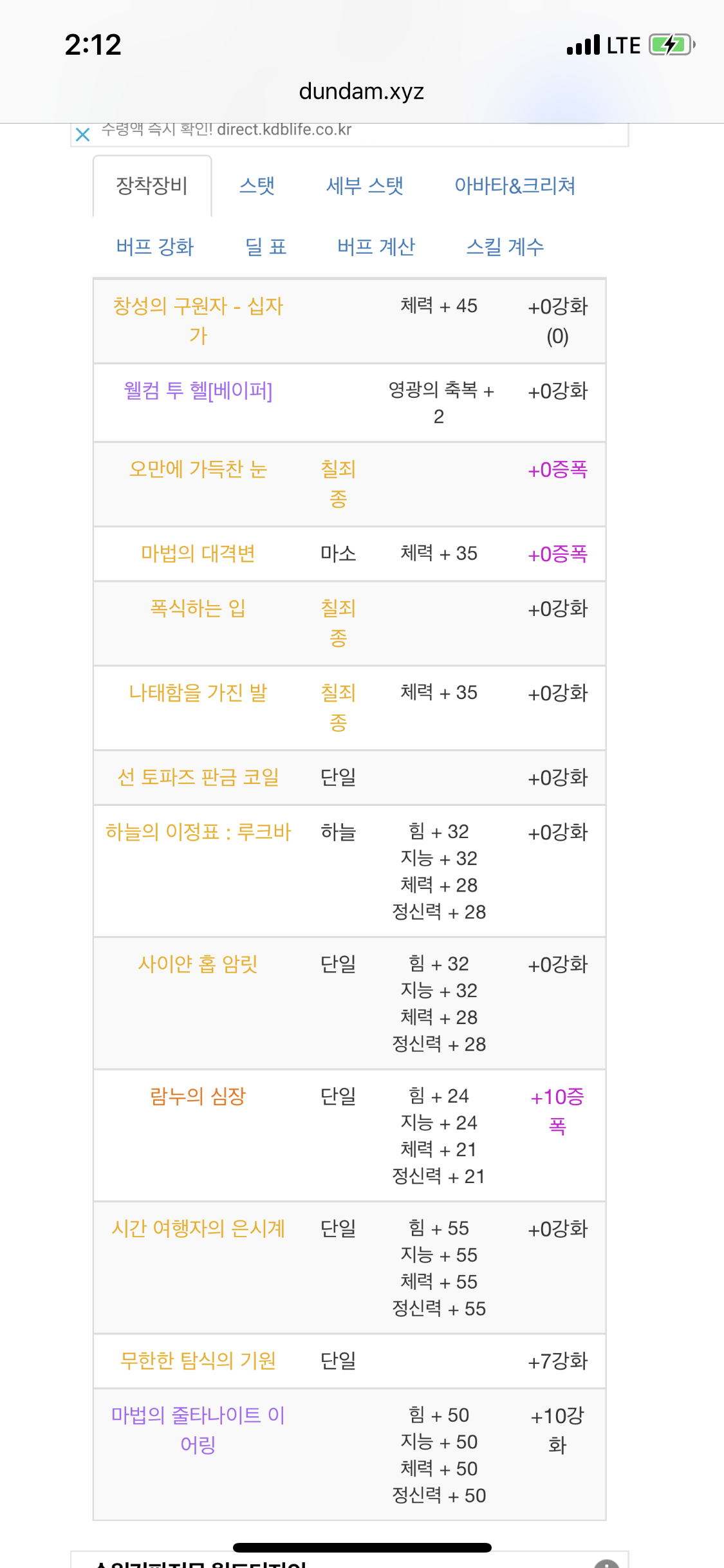Screen dimensions: 724x1568
Task: Switch to the 스탯 tab
Action: click(257, 186)
